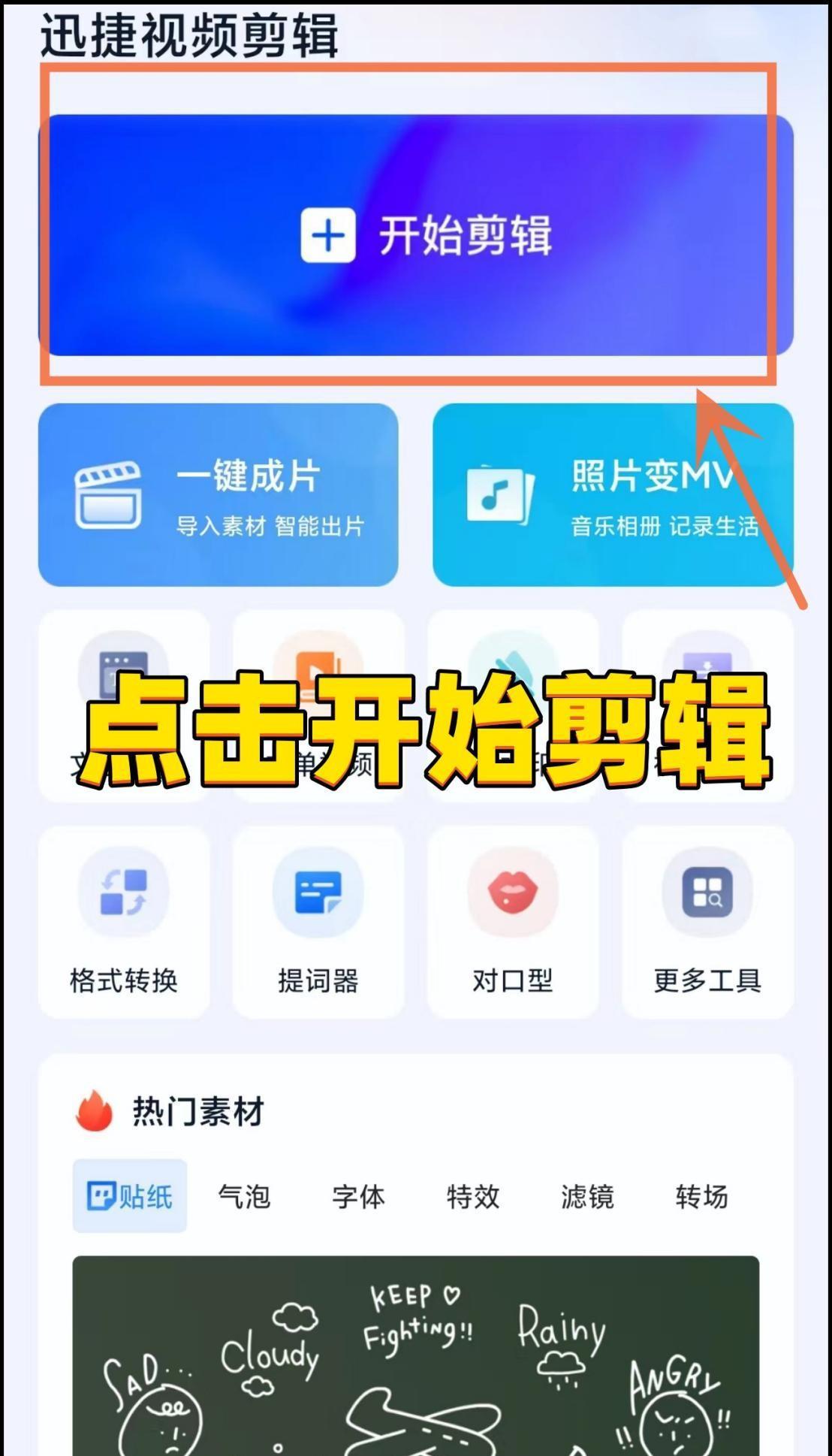Select the 贴纸 tab
Viewport: 832px width, 1456px height.
130,1196
